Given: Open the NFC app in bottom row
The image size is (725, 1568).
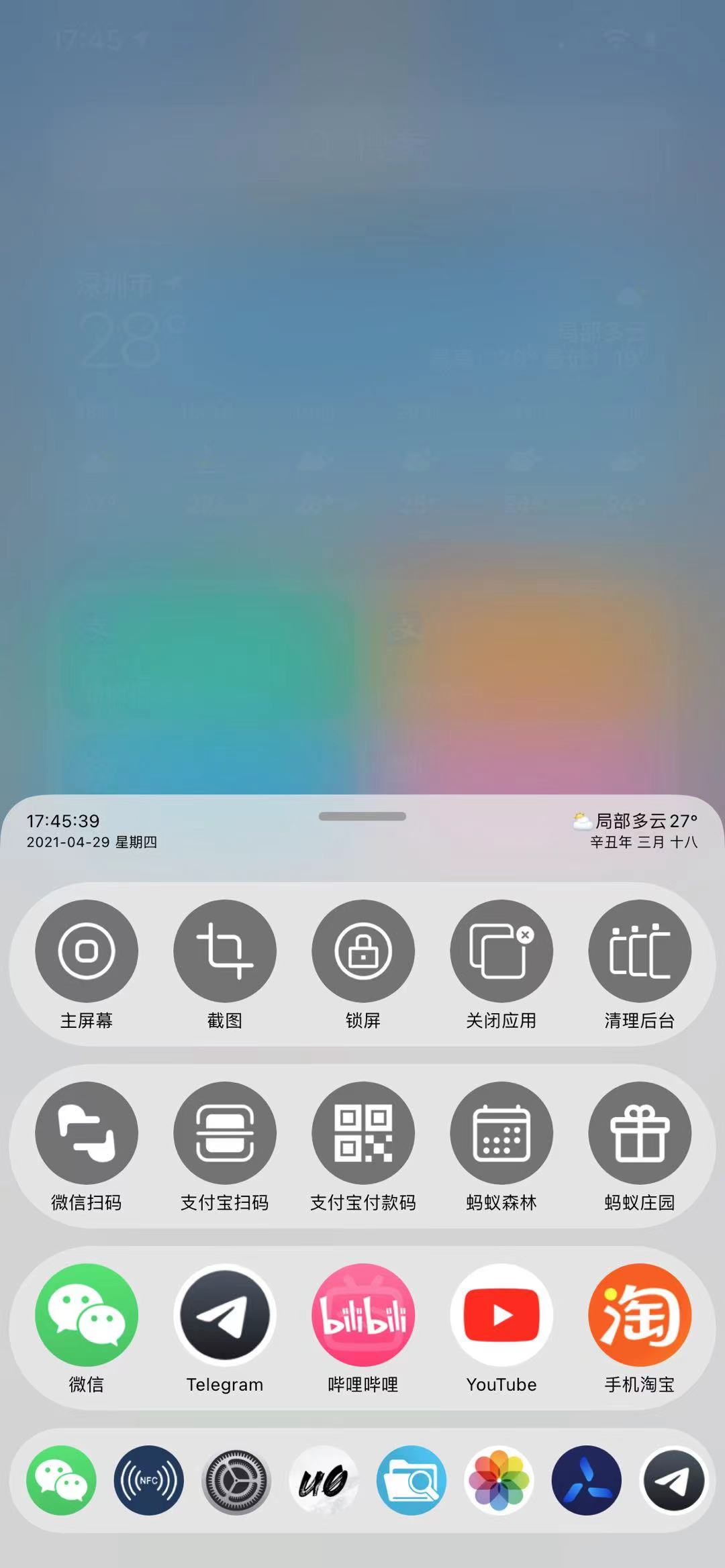Looking at the screenshot, I should pyautogui.click(x=149, y=1480).
